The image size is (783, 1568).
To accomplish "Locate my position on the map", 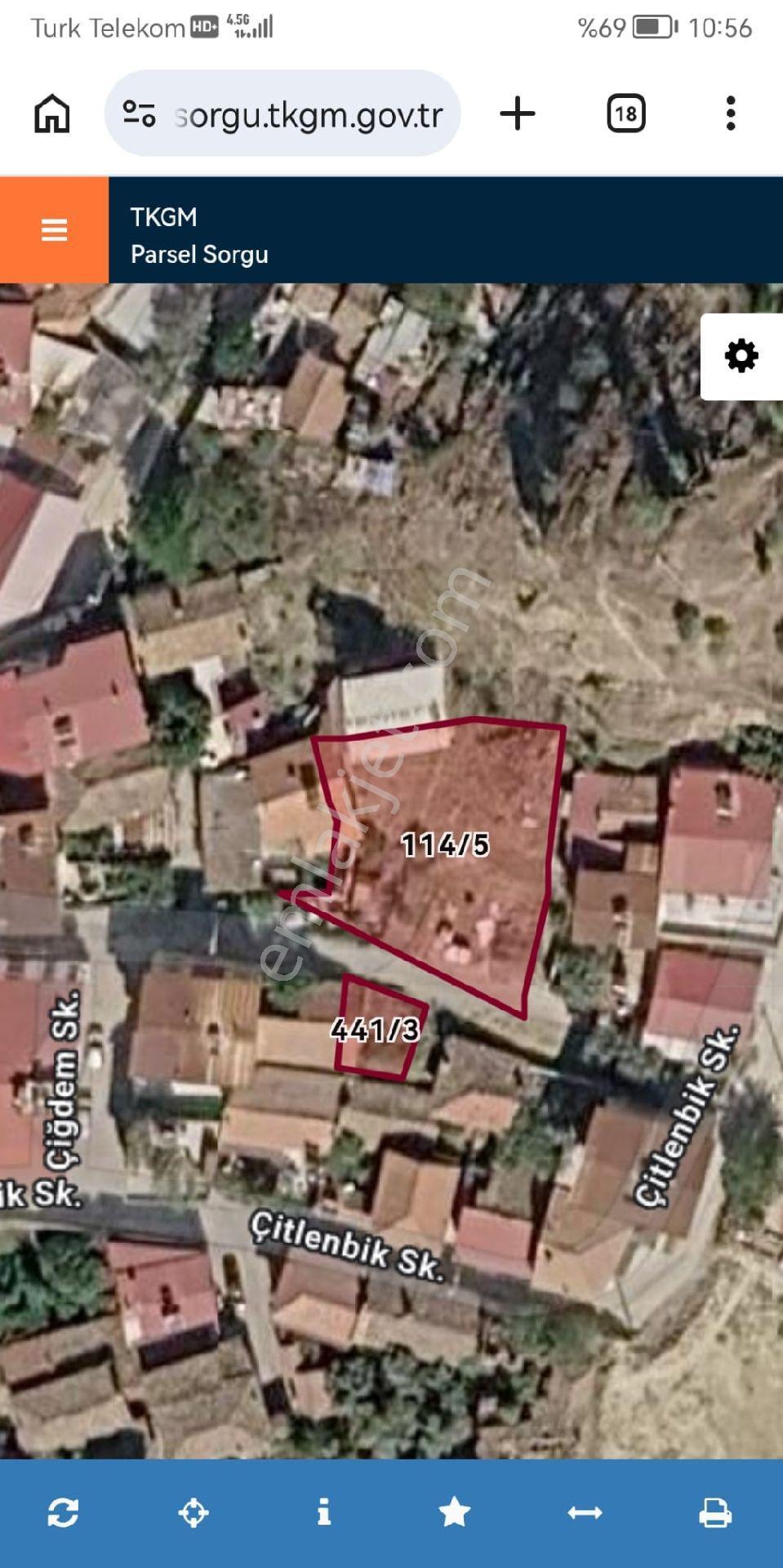I will [194, 1512].
